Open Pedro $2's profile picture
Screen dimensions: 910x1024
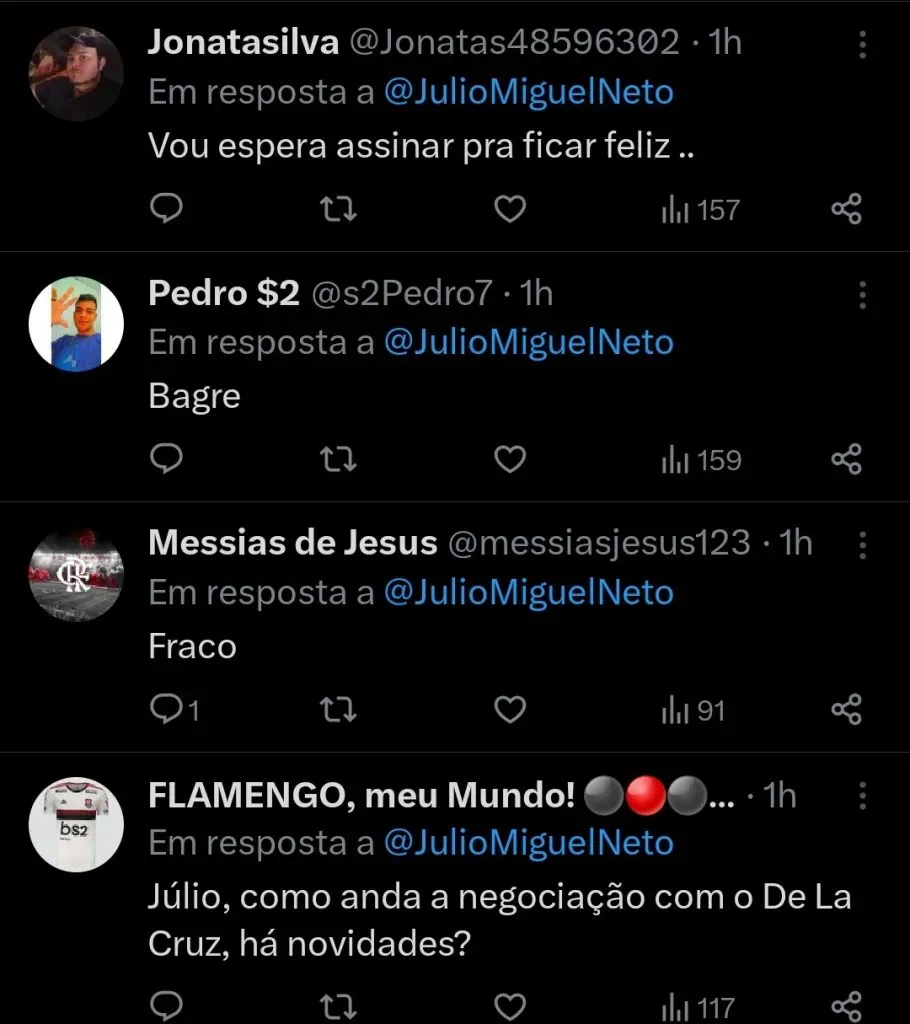76,323
